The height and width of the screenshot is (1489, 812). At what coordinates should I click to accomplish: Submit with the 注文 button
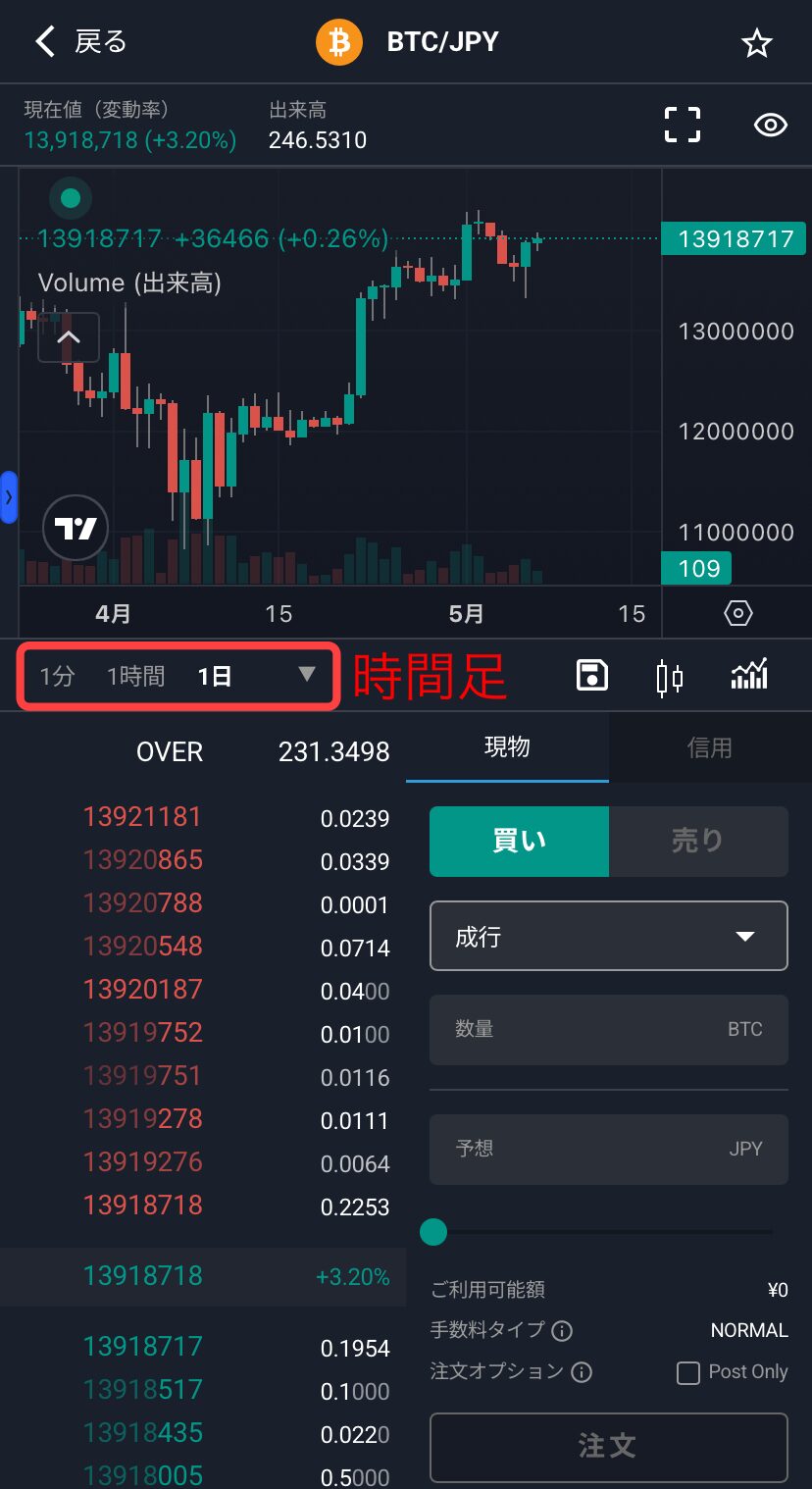[608, 1446]
